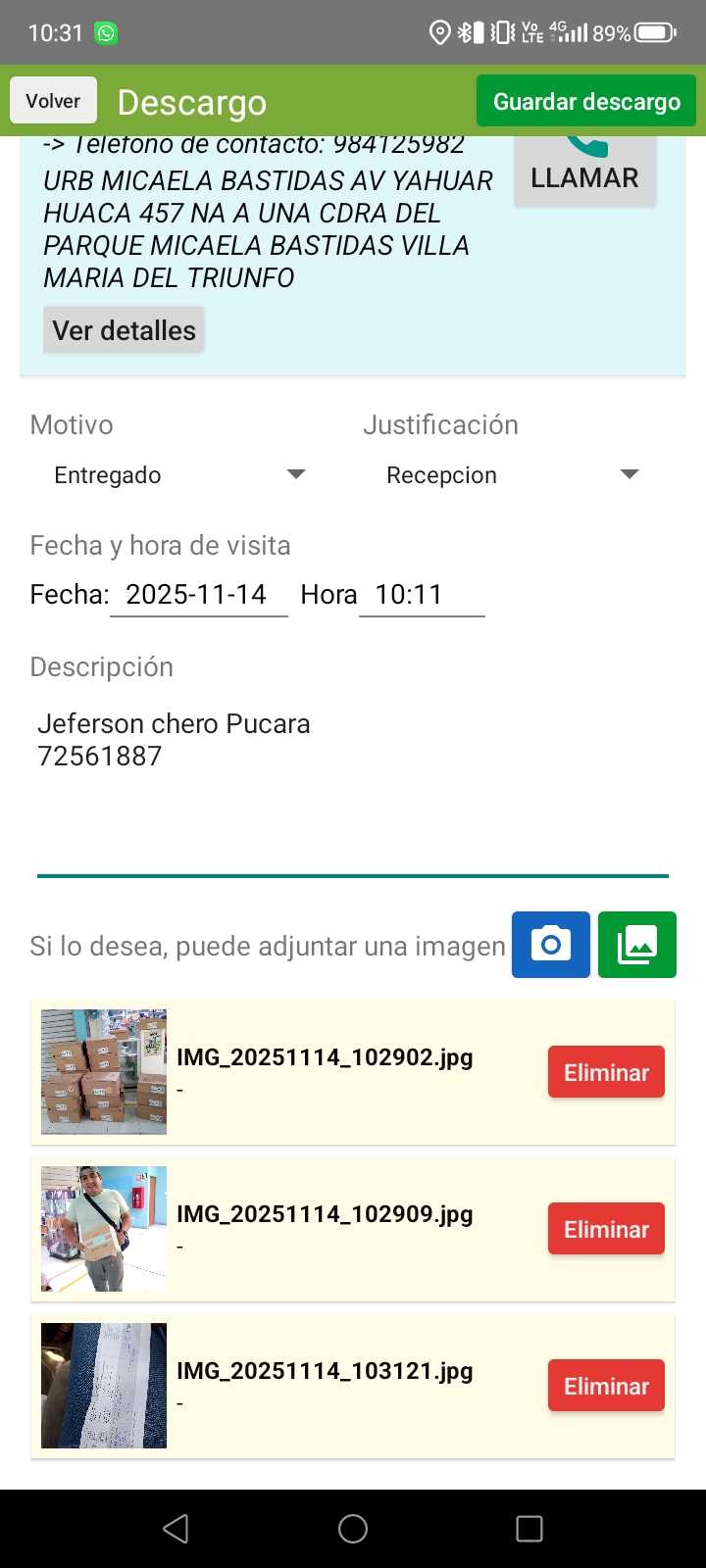Edit the Hora time field
Image resolution: width=706 pixels, height=1568 pixels.
click(x=422, y=595)
